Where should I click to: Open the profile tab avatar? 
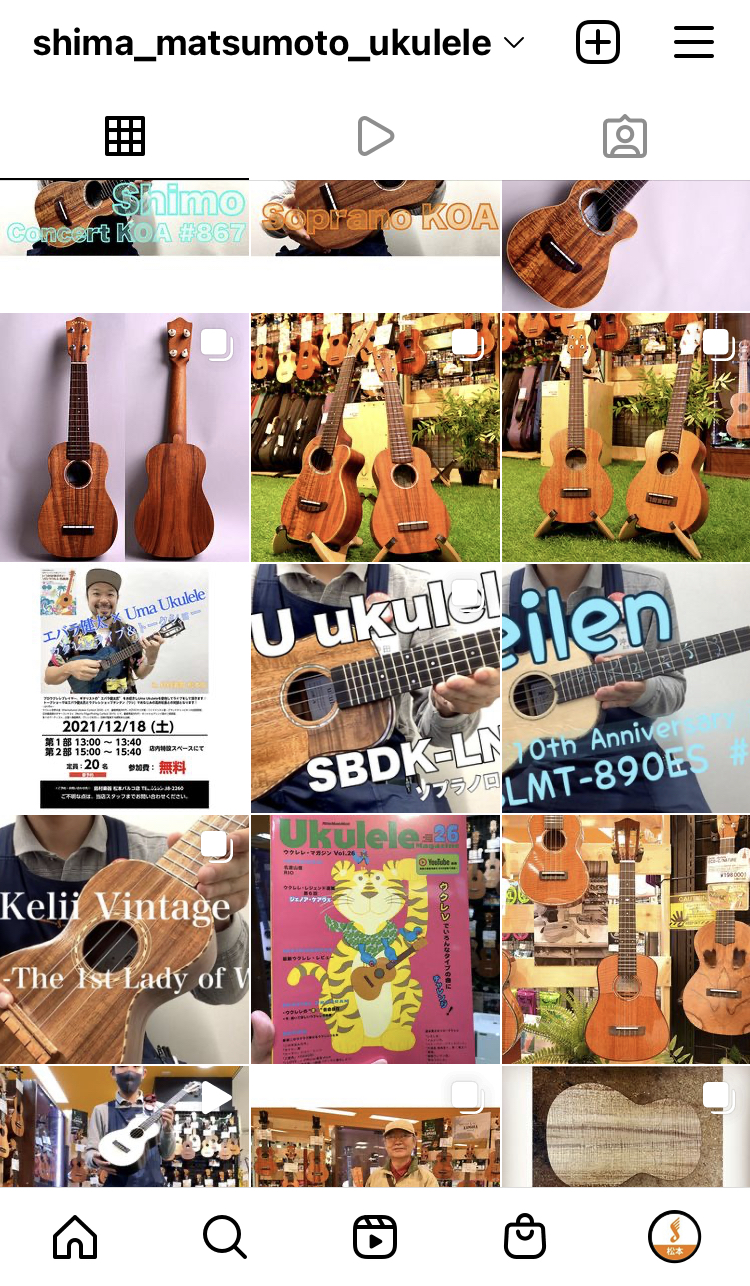tap(674, 1238)
